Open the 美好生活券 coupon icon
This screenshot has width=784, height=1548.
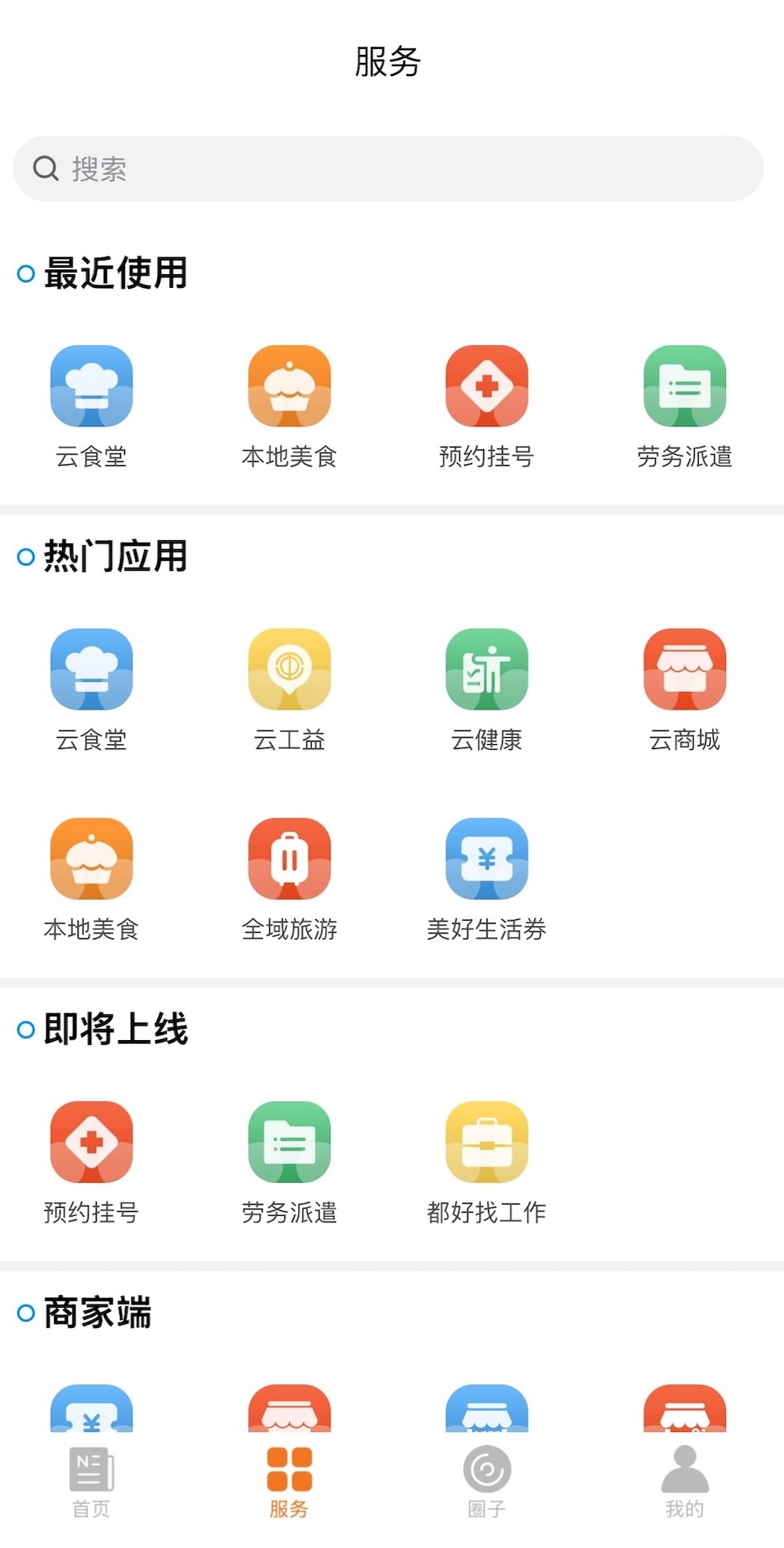tap(487, 858)
